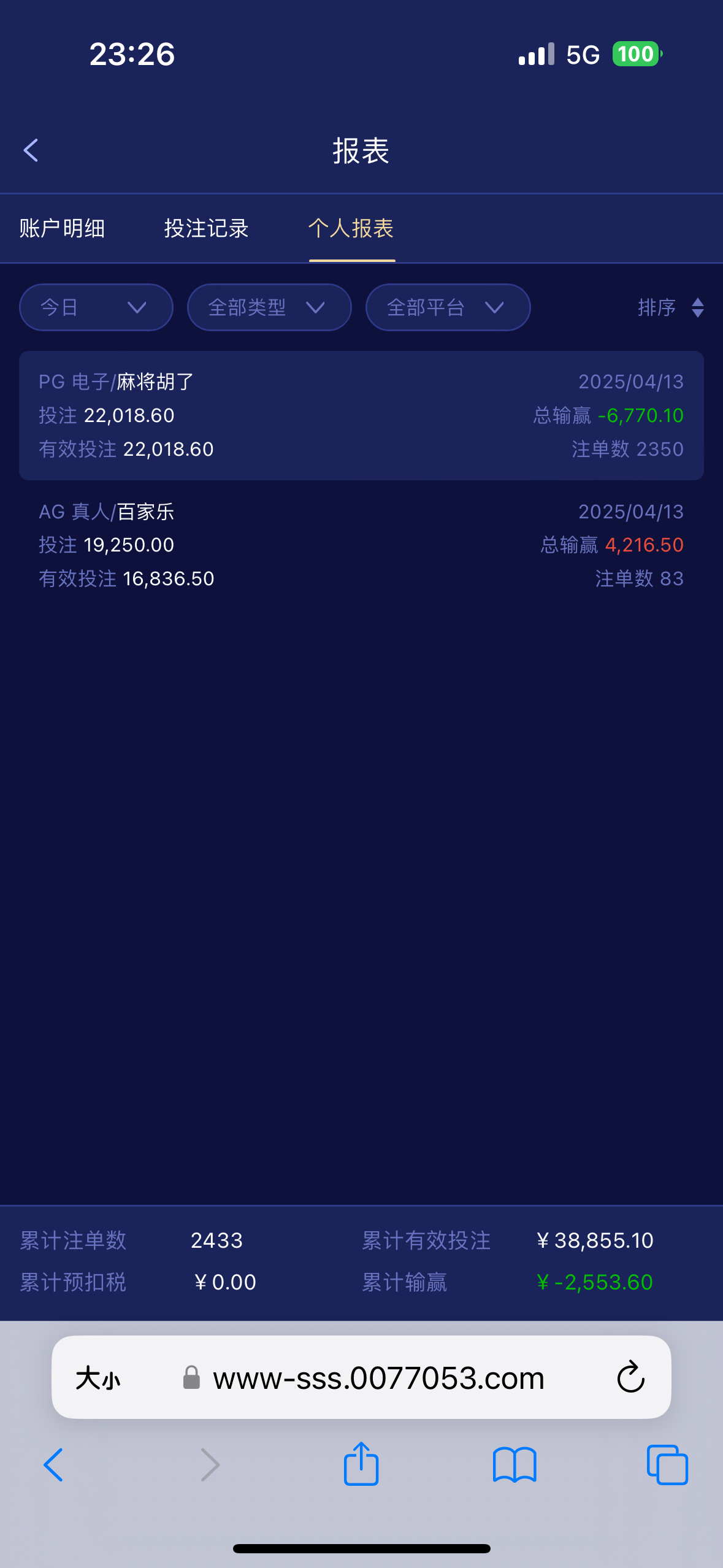Screen dimensions: 723x1568
Task: Switch to the 账户明细 tab
Action: (x=63, y=228)
